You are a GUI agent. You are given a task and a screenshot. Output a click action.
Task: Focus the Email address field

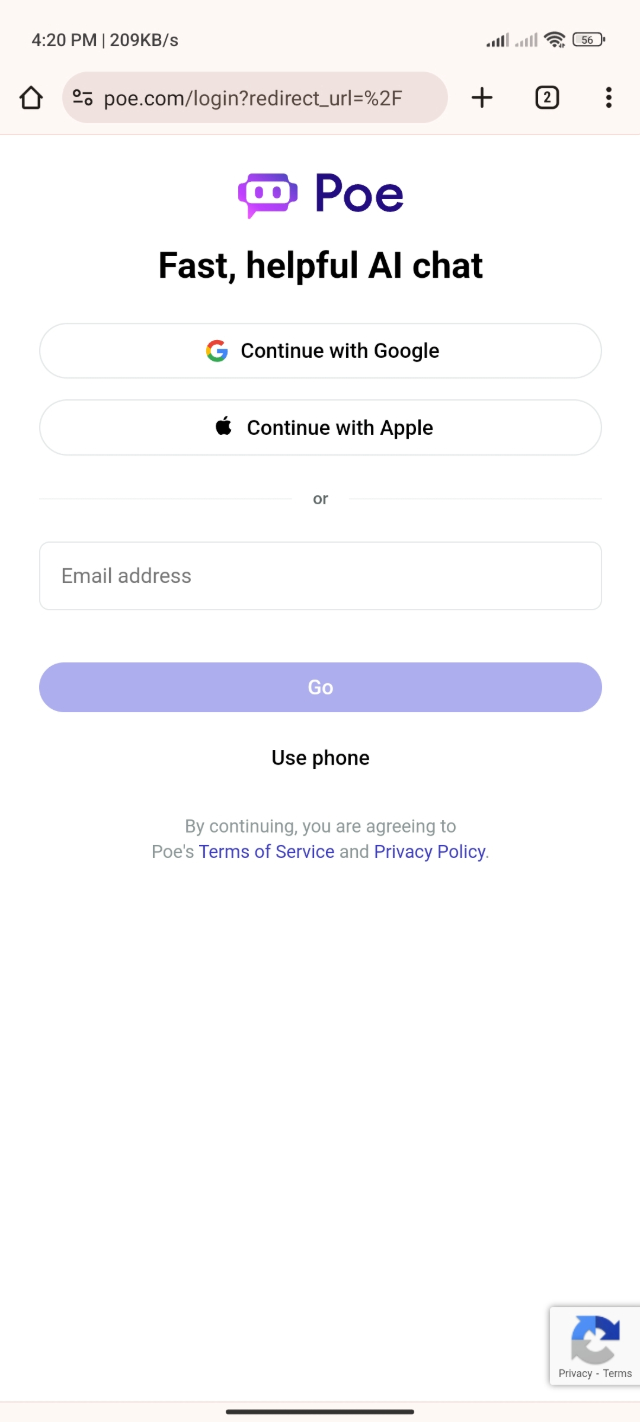tap(320, 576)
